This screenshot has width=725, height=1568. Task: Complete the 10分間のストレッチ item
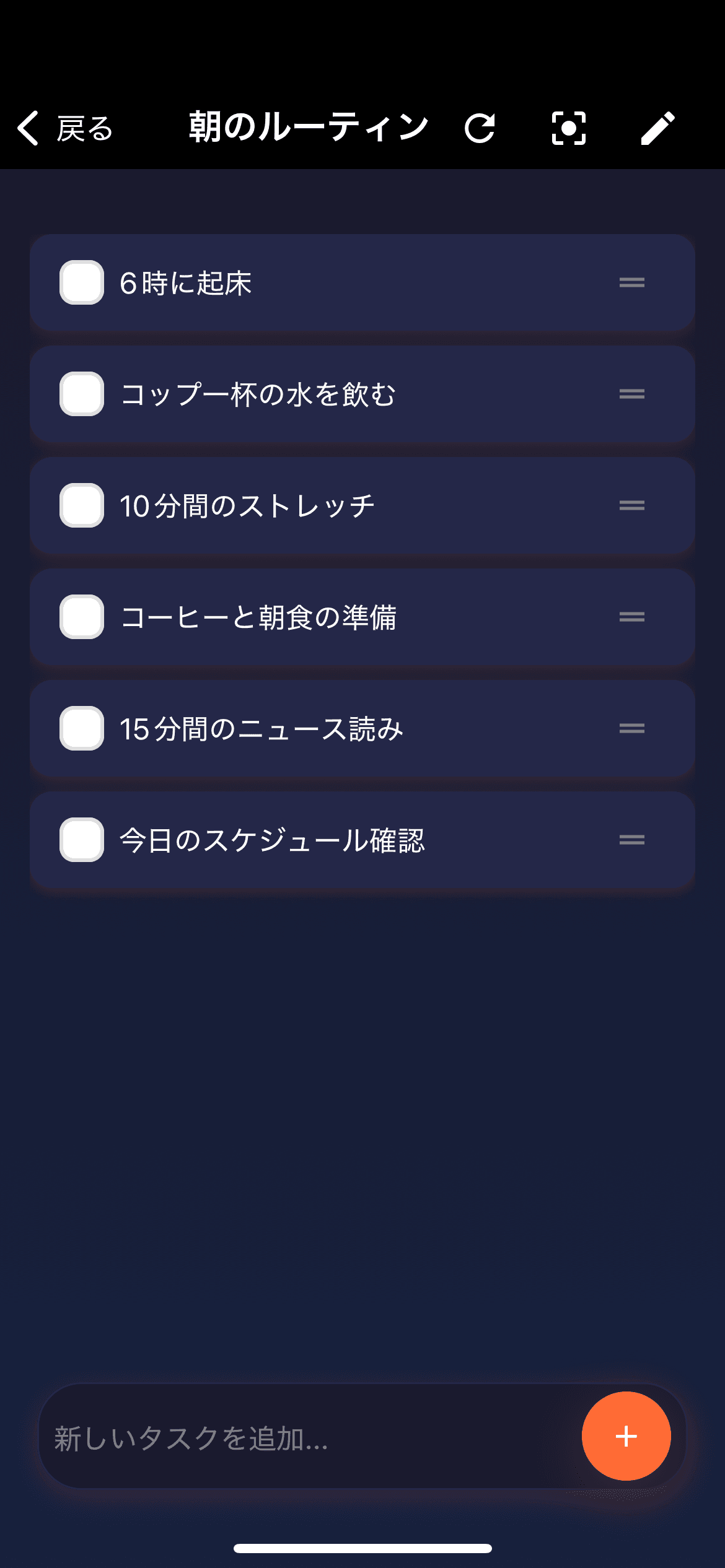pos(81,506)
